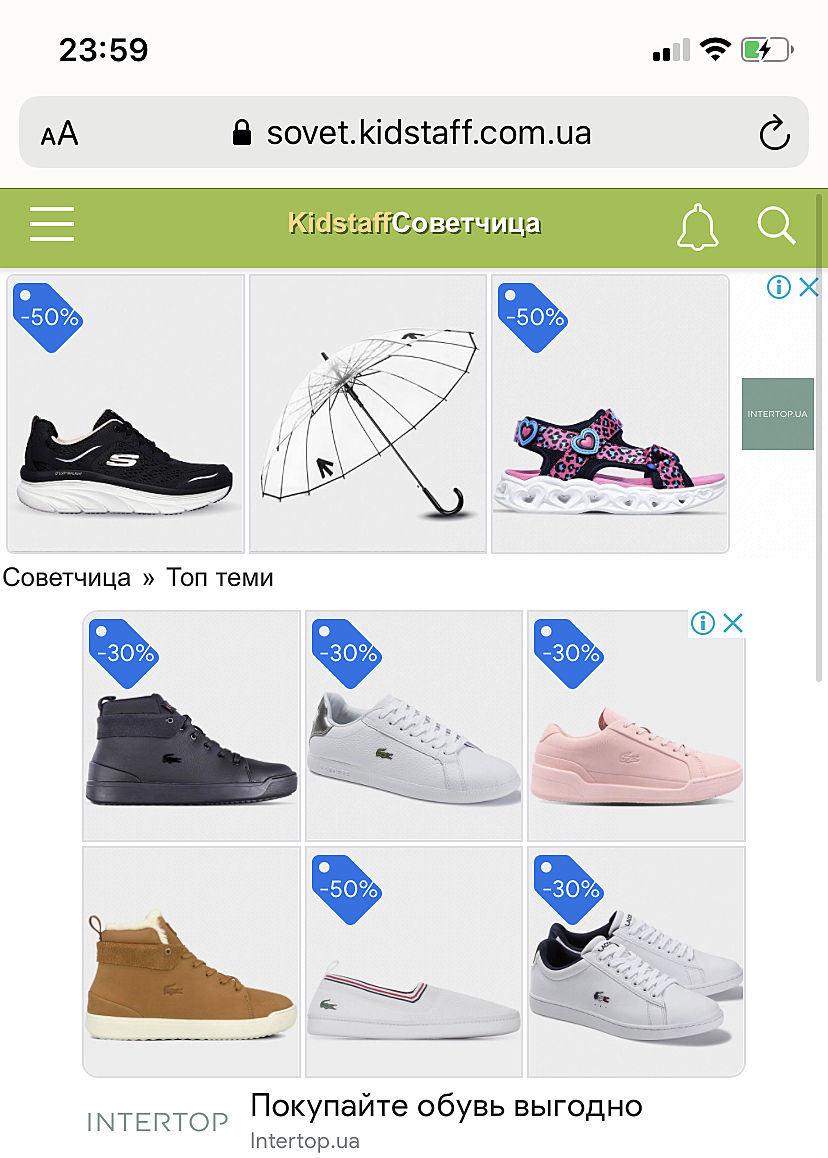This screenshot has height=1158, width=828.
Task: Close the top Intertop ad banner
Action: pyautogui.click(x=808, y=288)
